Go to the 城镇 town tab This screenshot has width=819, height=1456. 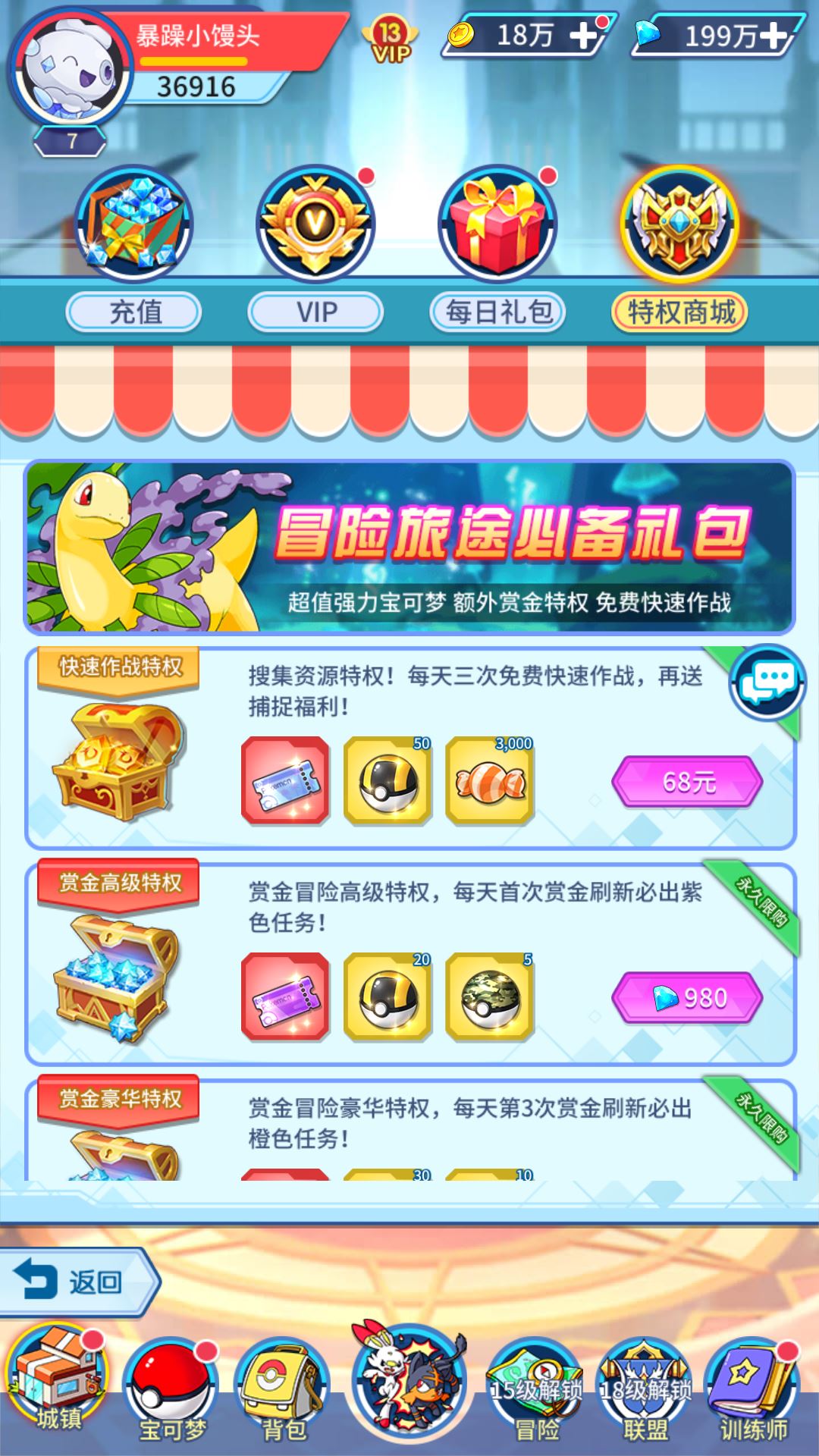pyautogui.click(x=58, y=1382)
